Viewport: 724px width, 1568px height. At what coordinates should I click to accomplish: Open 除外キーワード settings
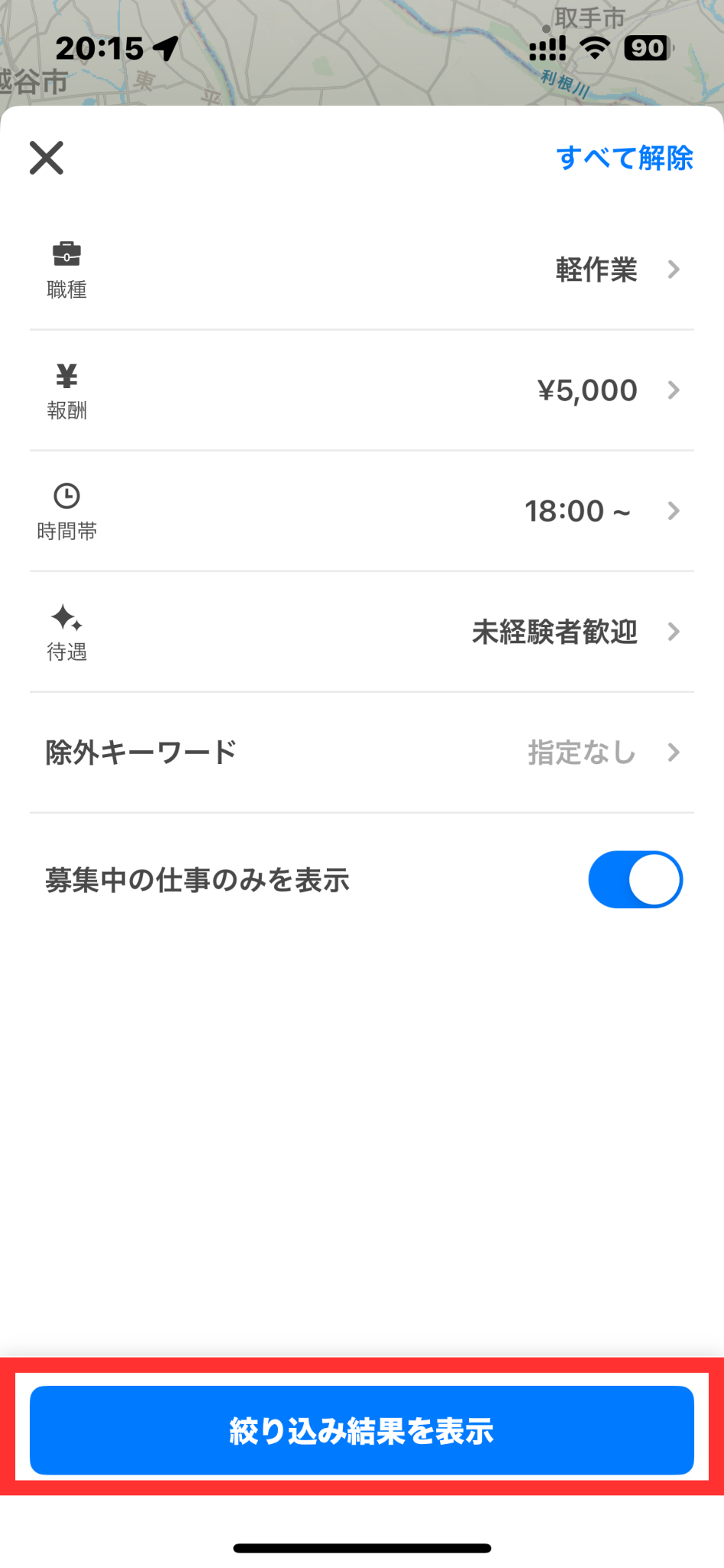[361, 753]
